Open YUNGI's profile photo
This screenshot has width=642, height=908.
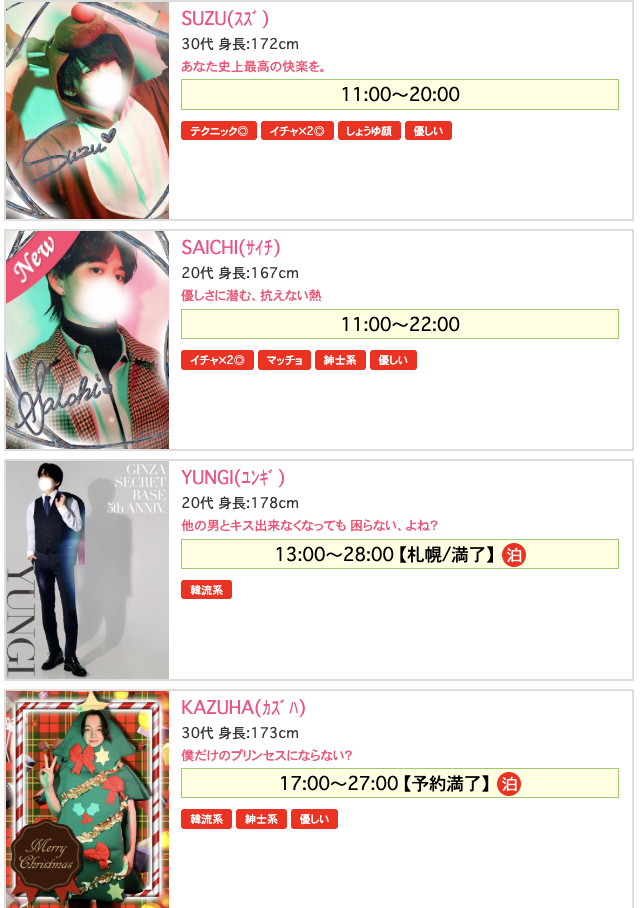point(87,570)
